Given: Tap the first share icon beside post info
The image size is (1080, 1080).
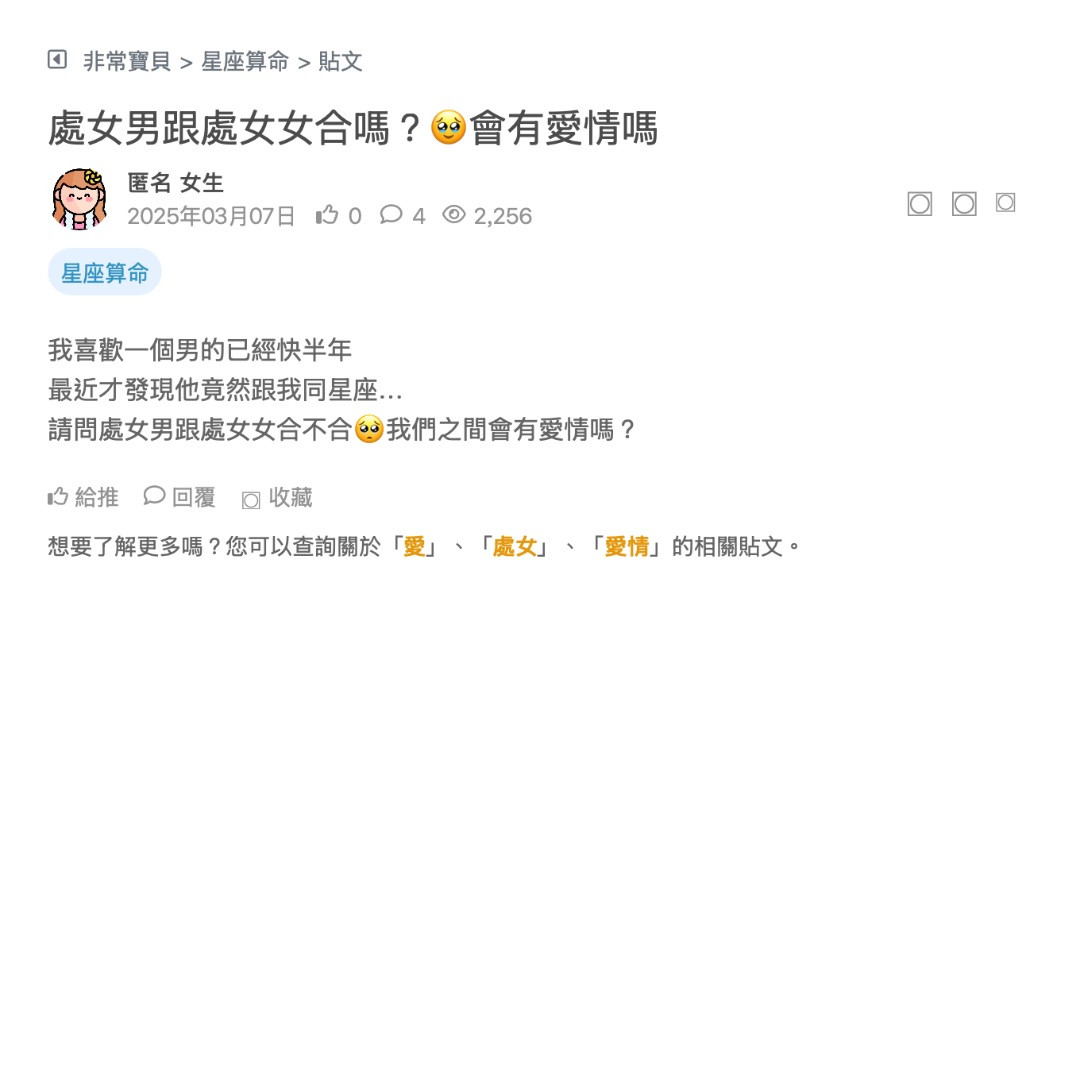Looking at the screenshot, I should point(920,204).
